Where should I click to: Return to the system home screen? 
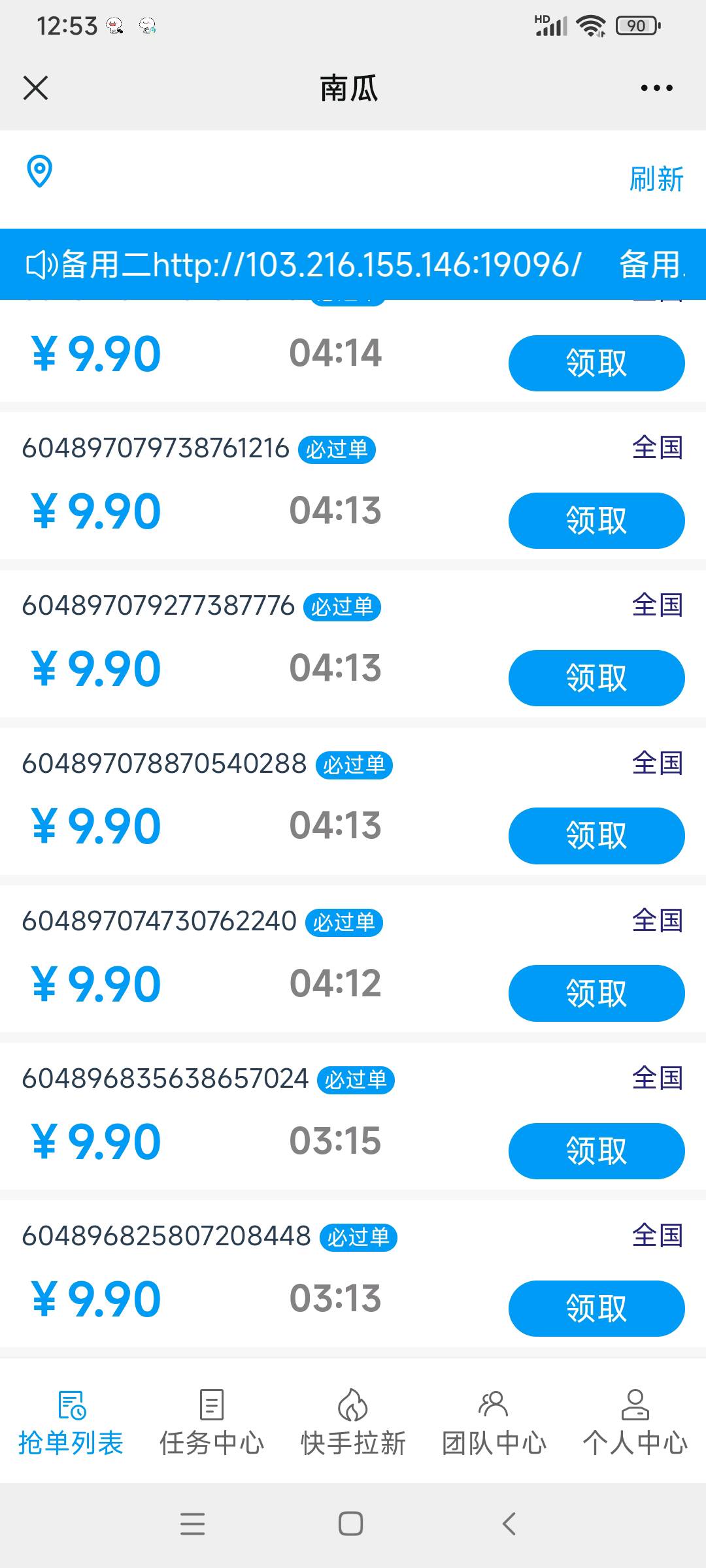tap(351, 1524)
